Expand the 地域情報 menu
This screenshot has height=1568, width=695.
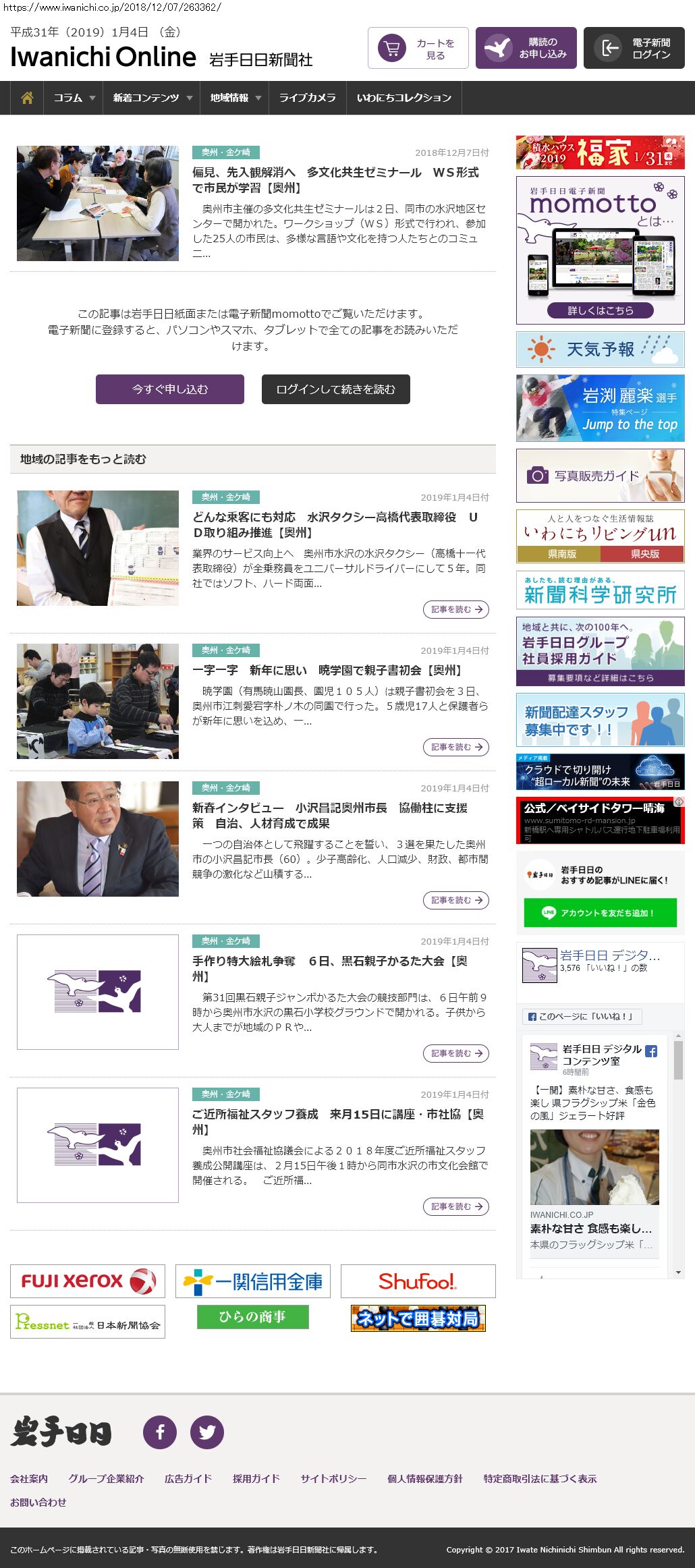coord(235,98)
